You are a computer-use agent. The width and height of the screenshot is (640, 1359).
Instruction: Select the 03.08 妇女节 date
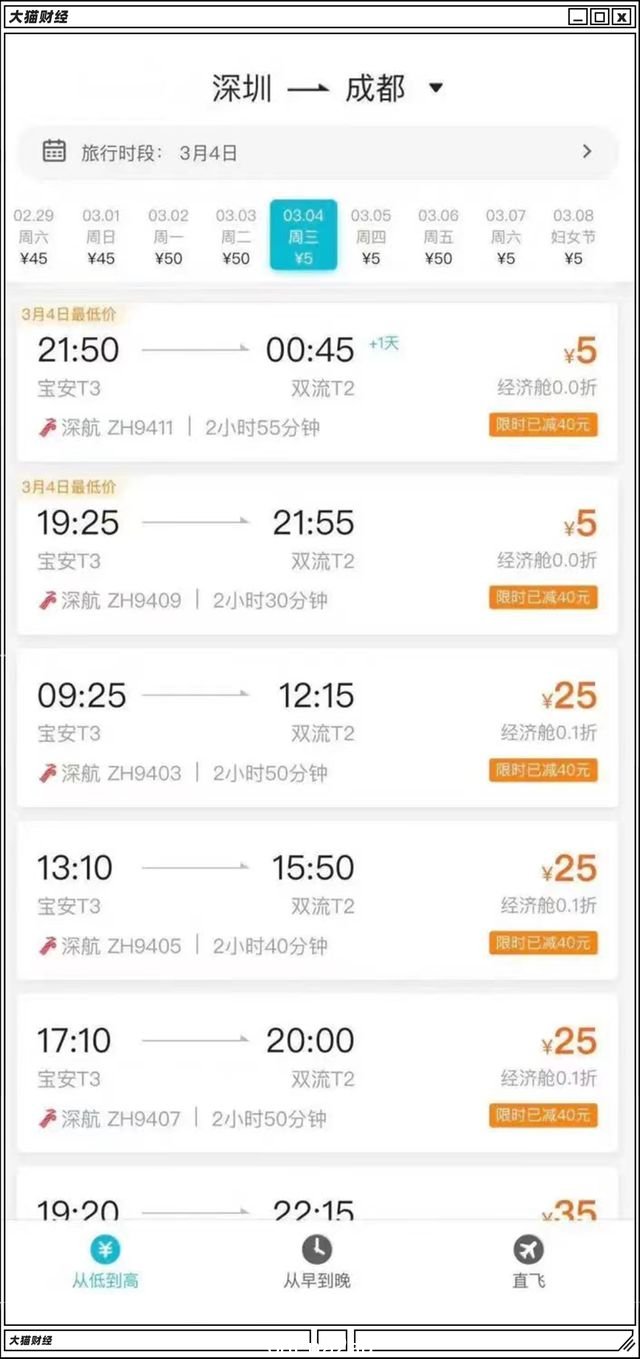[x=573, y=237]
